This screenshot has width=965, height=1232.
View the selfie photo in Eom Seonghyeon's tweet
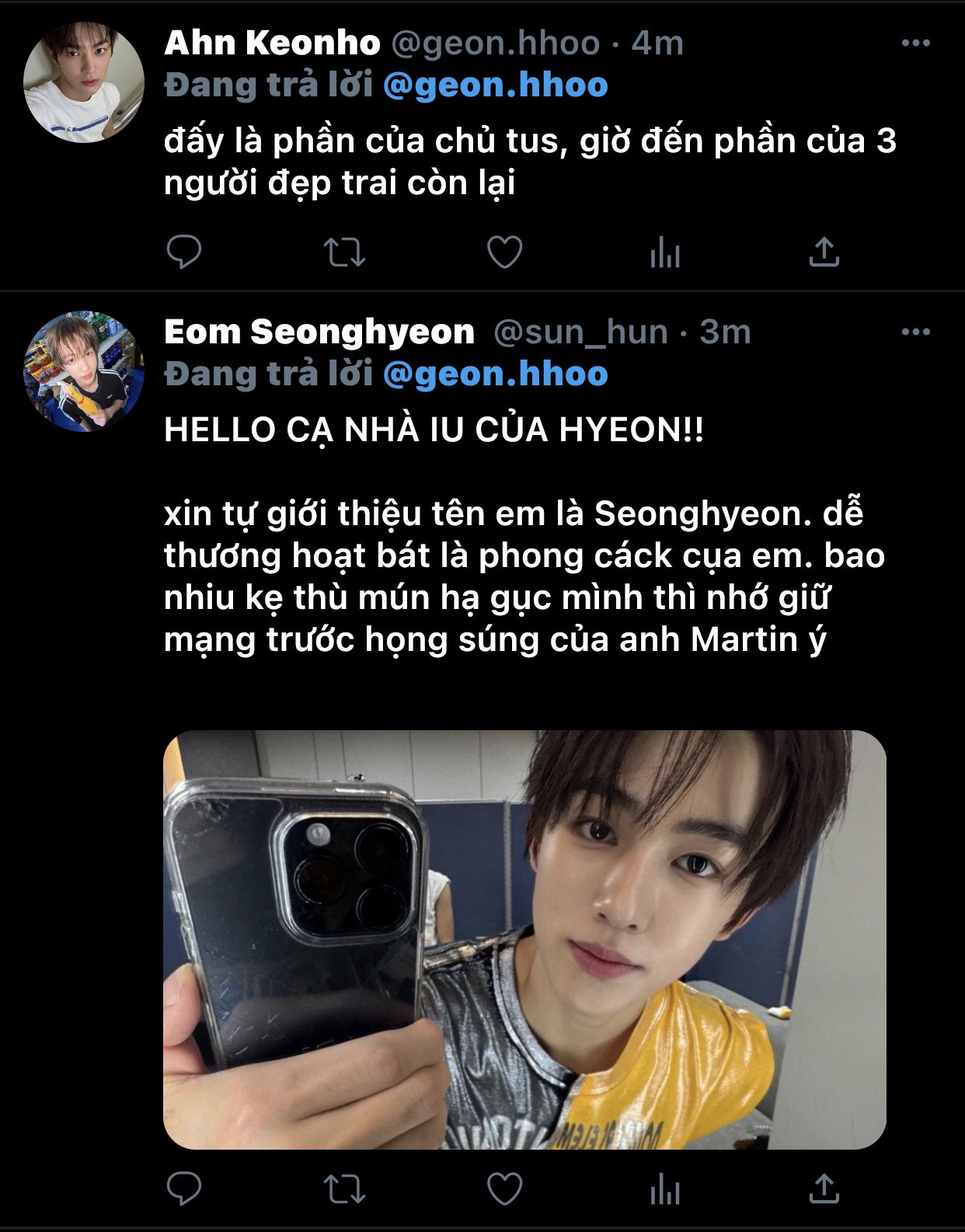tap(524, 939)
